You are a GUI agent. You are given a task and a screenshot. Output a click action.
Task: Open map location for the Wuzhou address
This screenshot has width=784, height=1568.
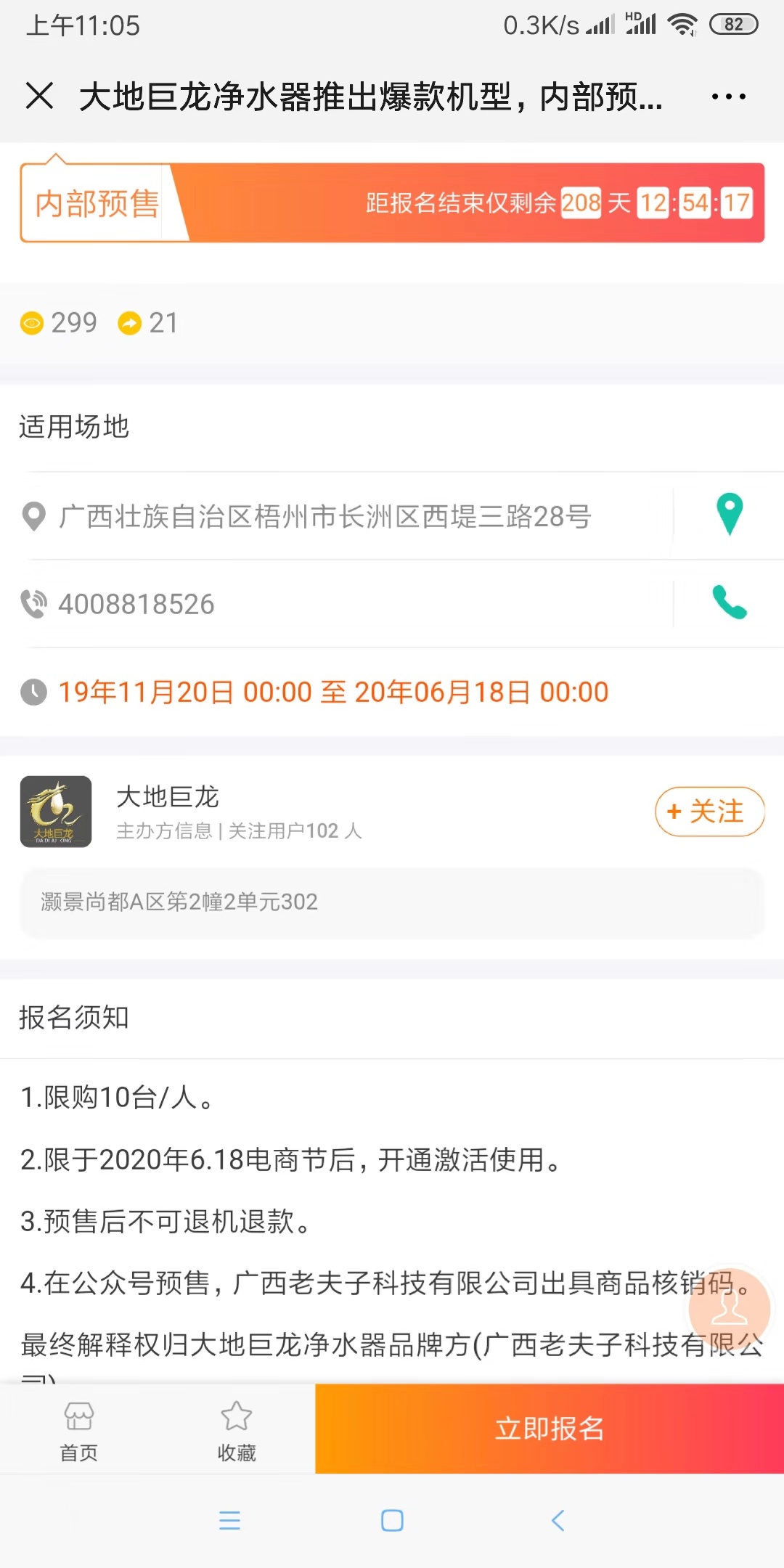(x=729, y=515)
